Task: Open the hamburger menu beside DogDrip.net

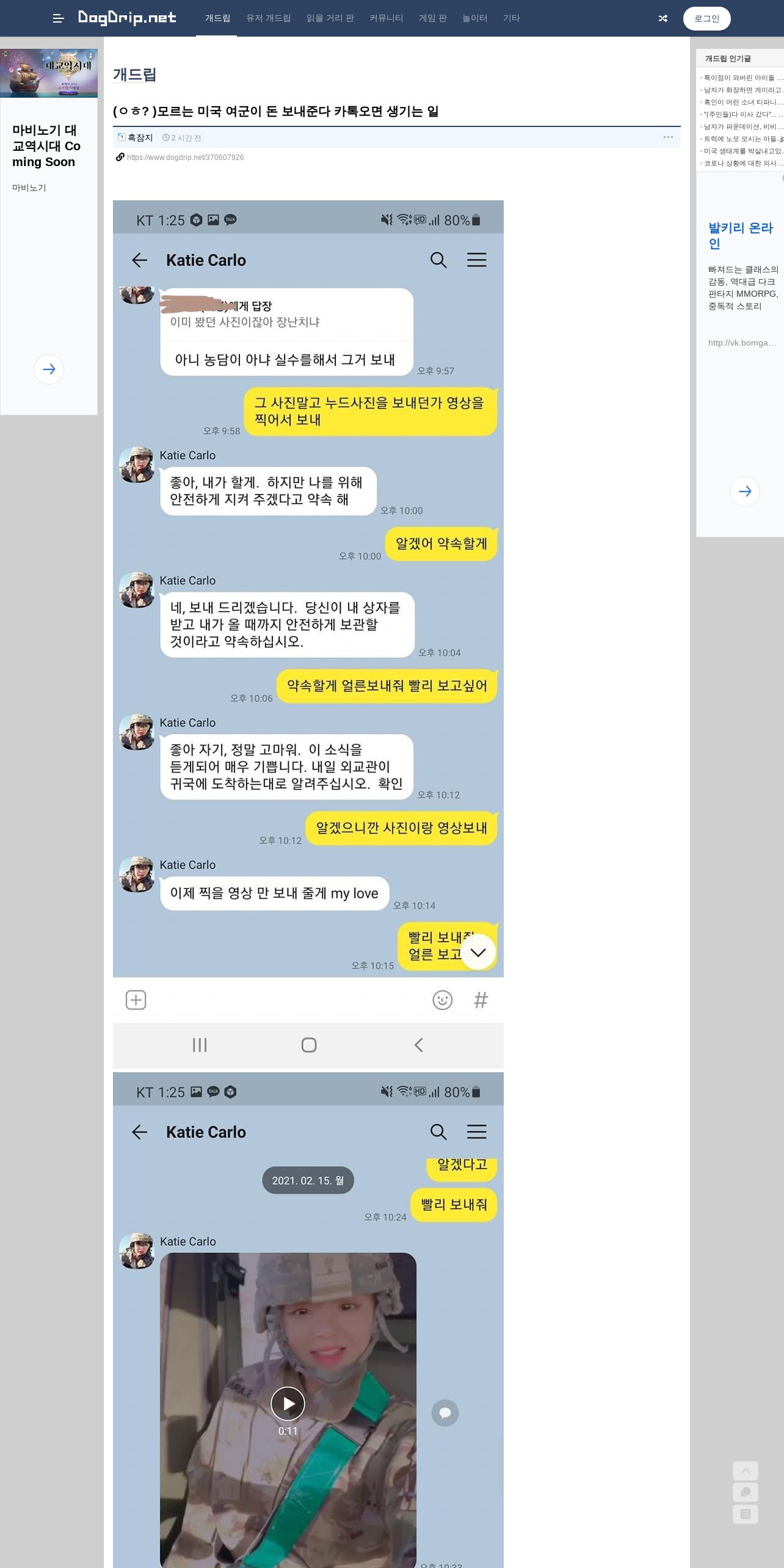Action: pyautogui.click(x=59, y=18)
